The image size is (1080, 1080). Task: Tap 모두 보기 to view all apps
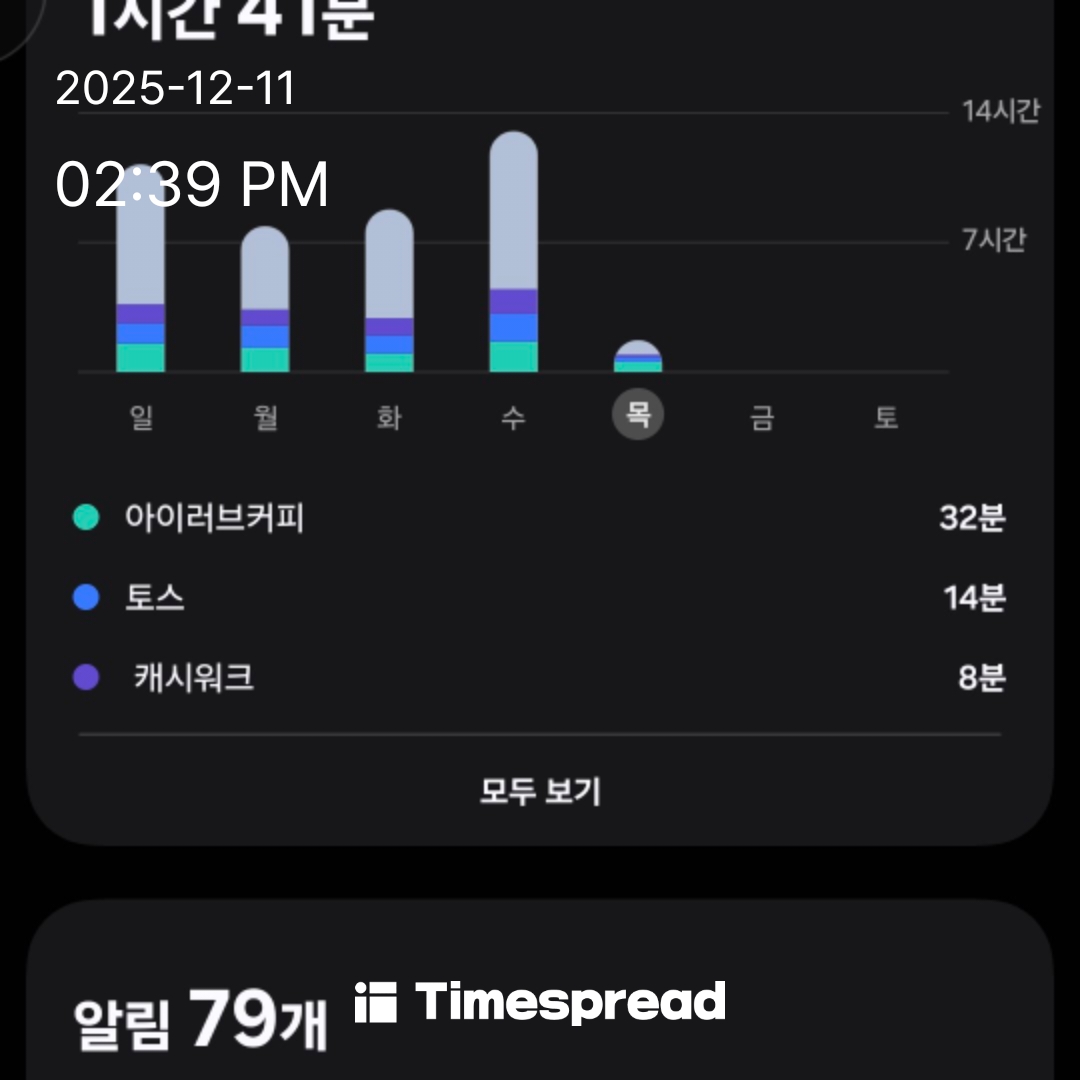pos(540,791)
